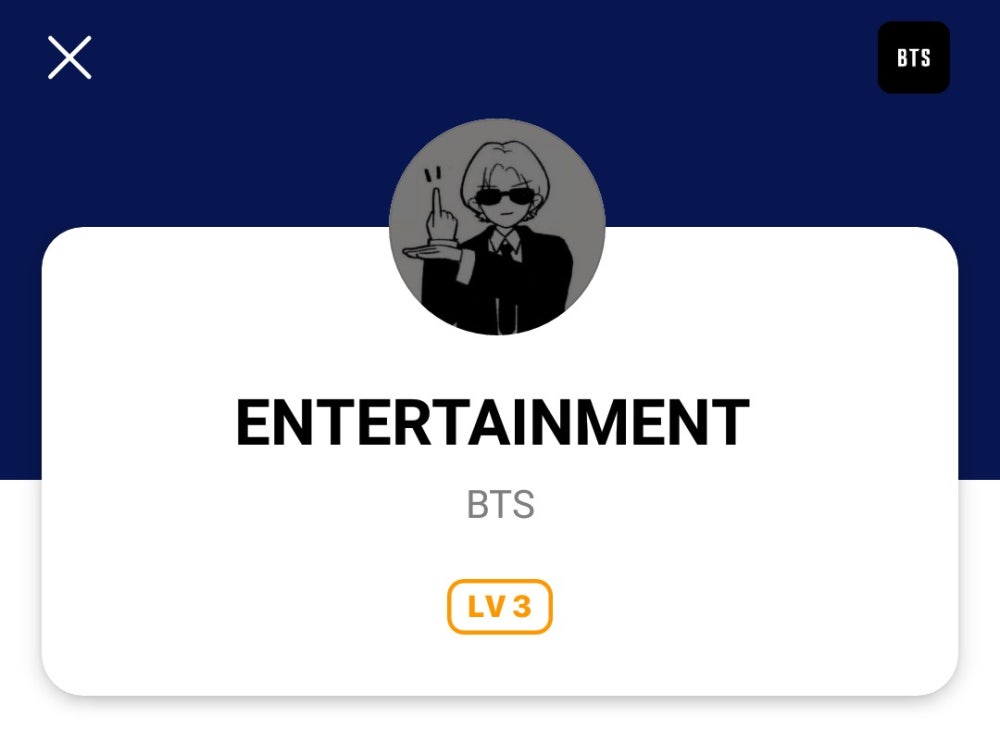The width and height of the screenshot is (1000, 743).
Task: Close the profile card
Action: (70, 58)
